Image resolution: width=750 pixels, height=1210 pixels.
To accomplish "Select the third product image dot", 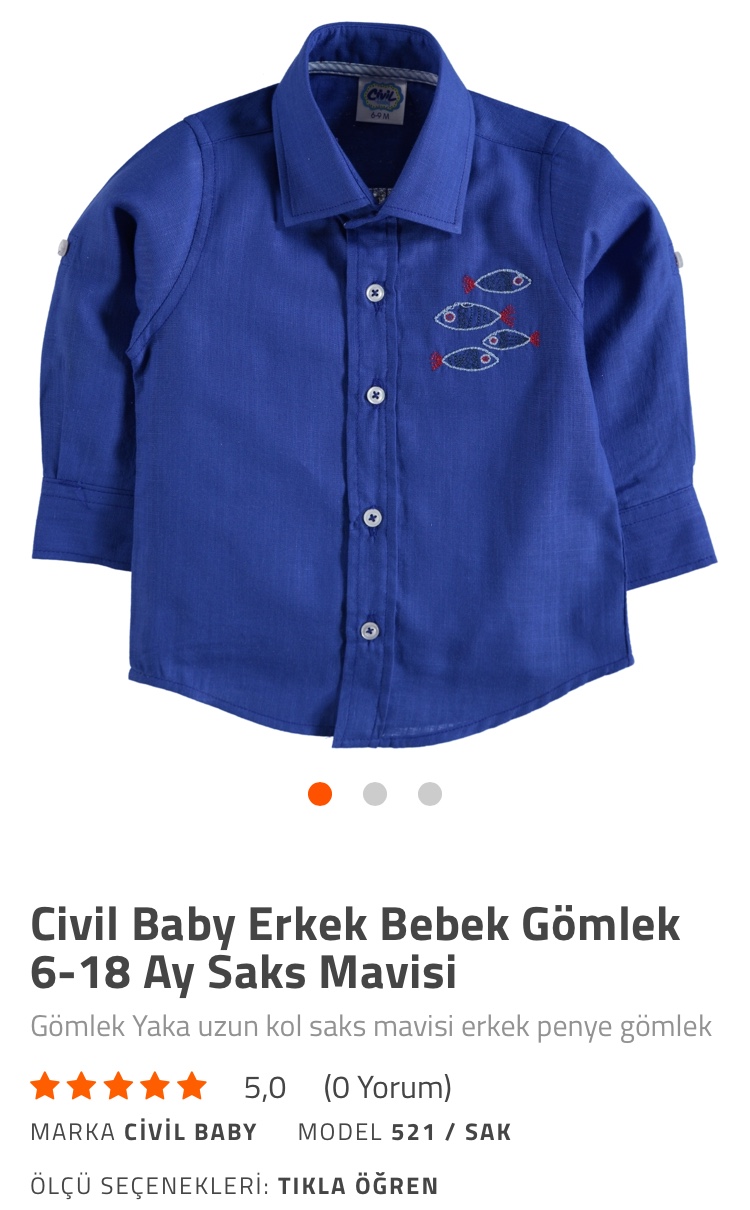I will [x=430, y=794].
